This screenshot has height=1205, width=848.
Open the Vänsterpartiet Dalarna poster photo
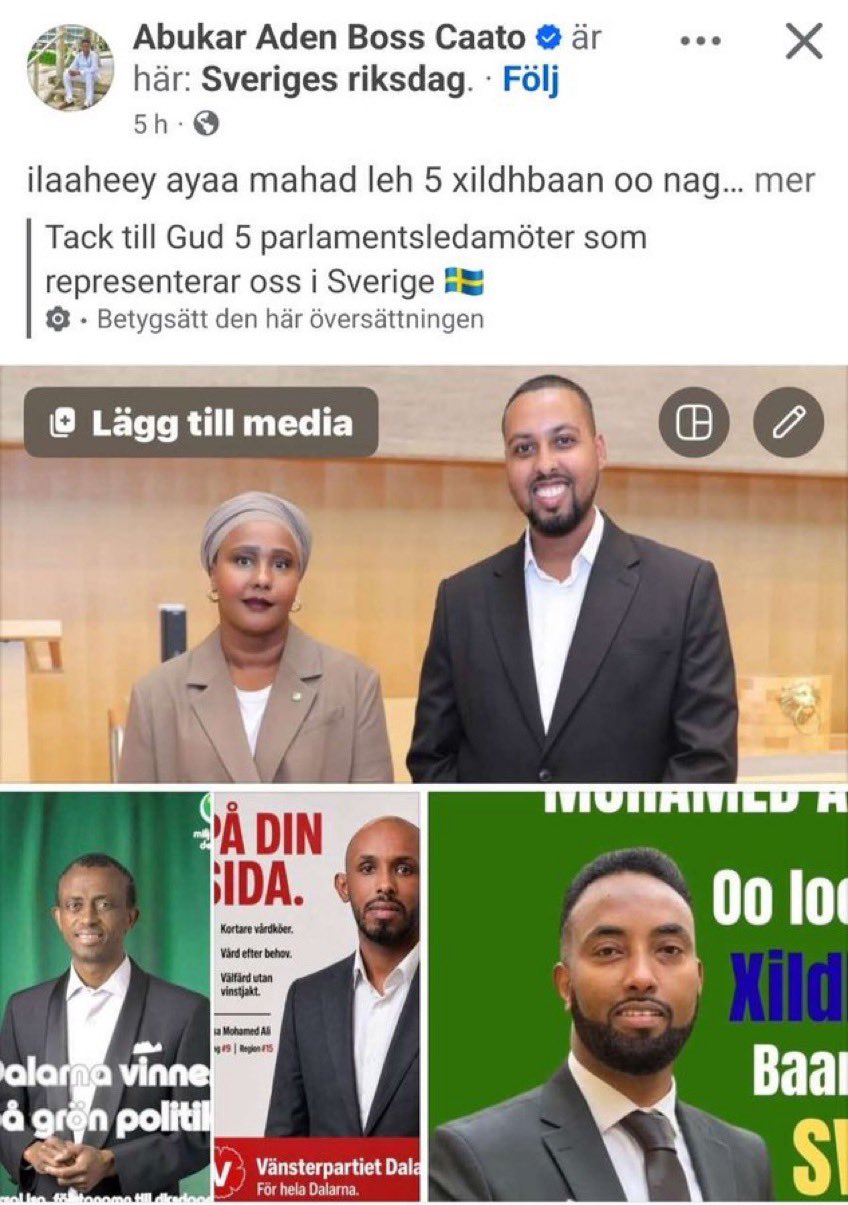pyautogui.click(x=317, y=996)
